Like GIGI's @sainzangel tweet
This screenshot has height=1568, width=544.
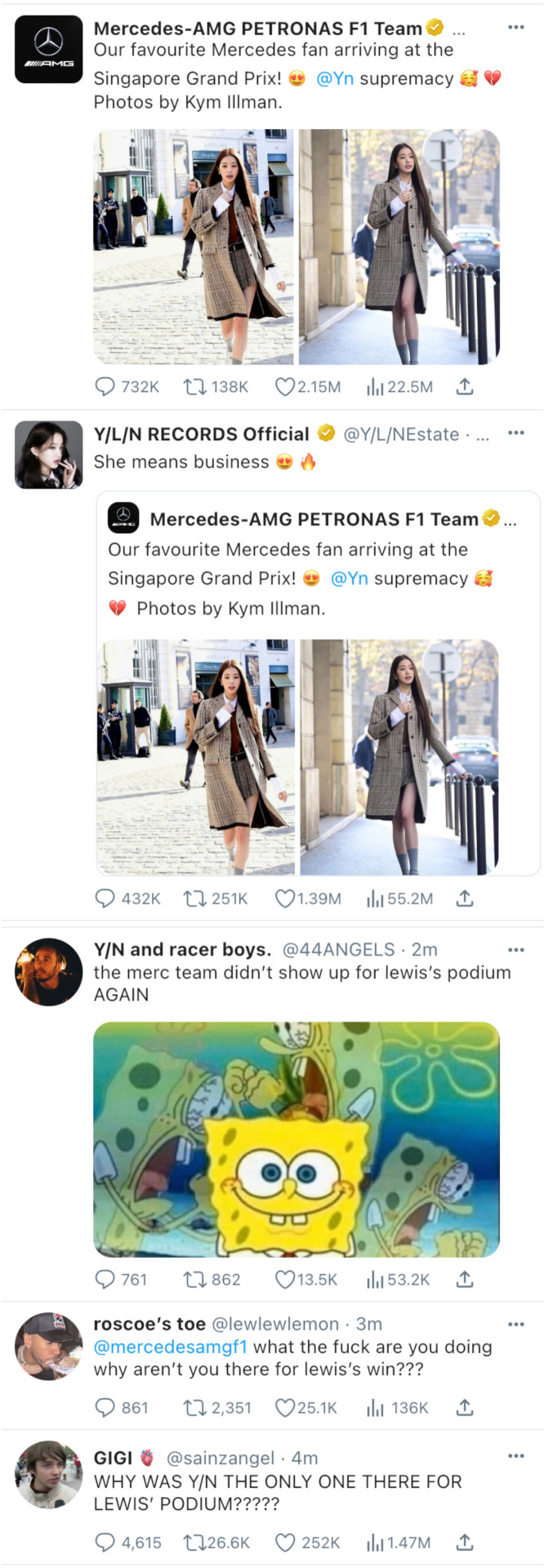284,1543
